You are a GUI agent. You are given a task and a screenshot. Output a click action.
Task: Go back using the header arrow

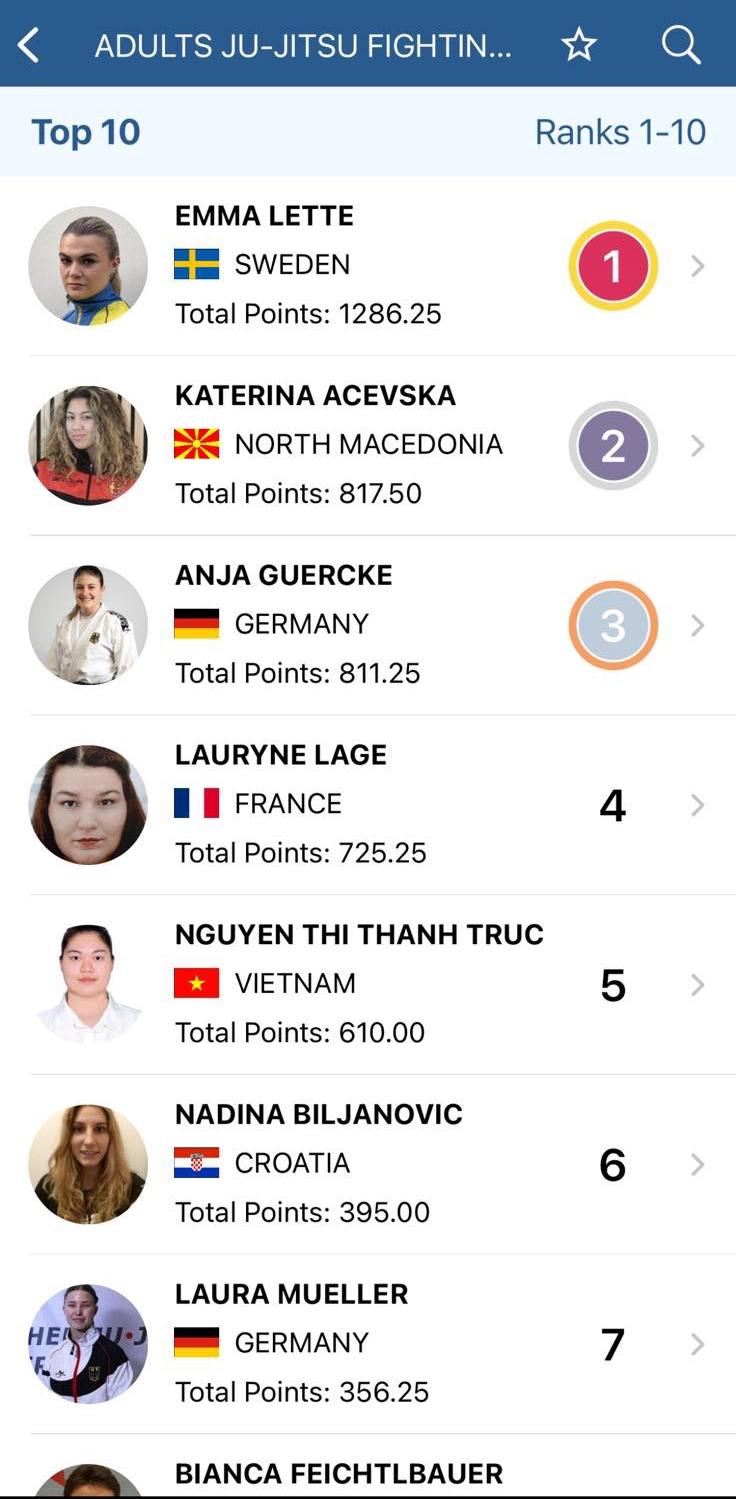tap(29, 45)
